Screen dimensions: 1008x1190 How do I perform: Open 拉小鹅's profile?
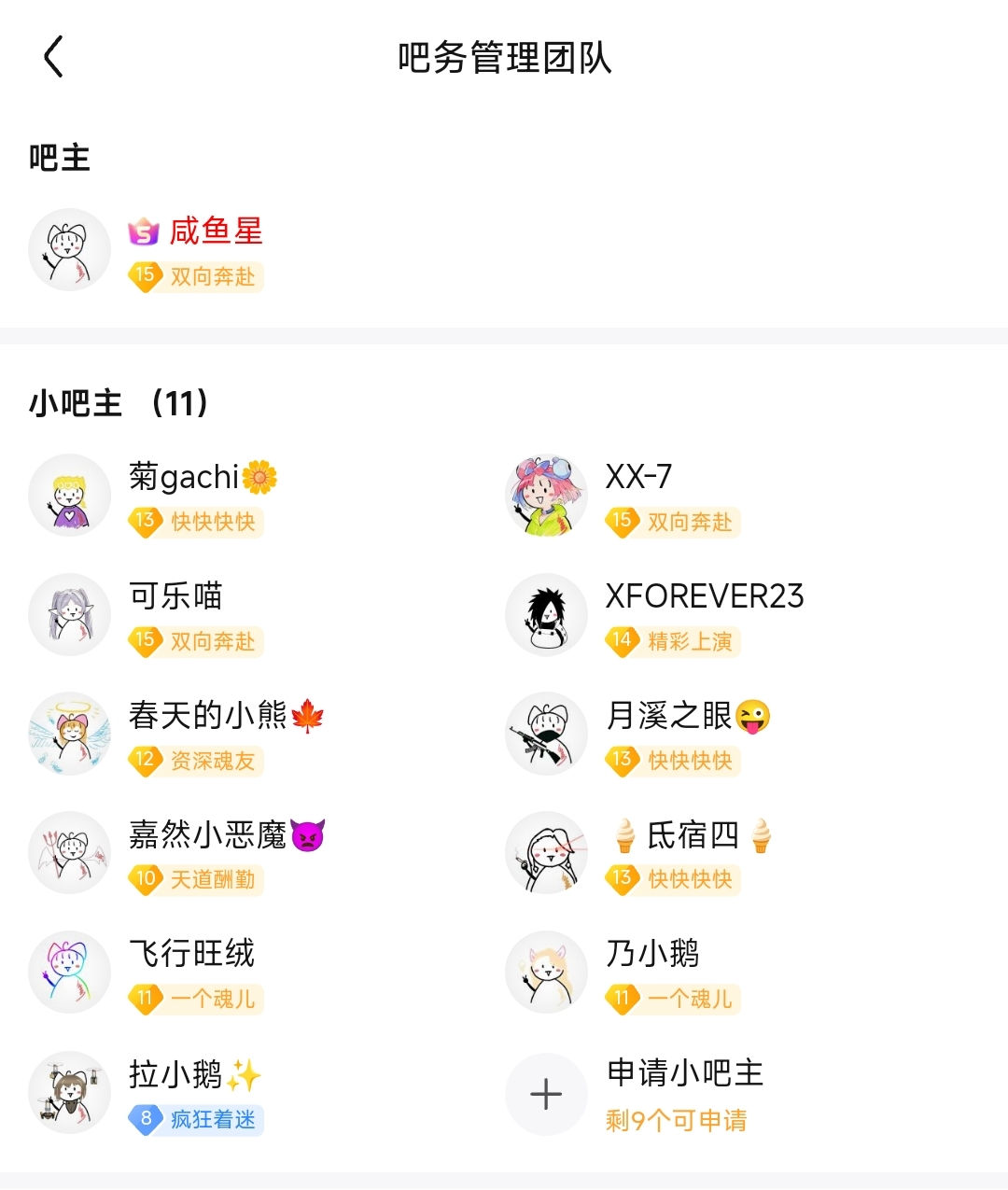[x=147, y=1093]
